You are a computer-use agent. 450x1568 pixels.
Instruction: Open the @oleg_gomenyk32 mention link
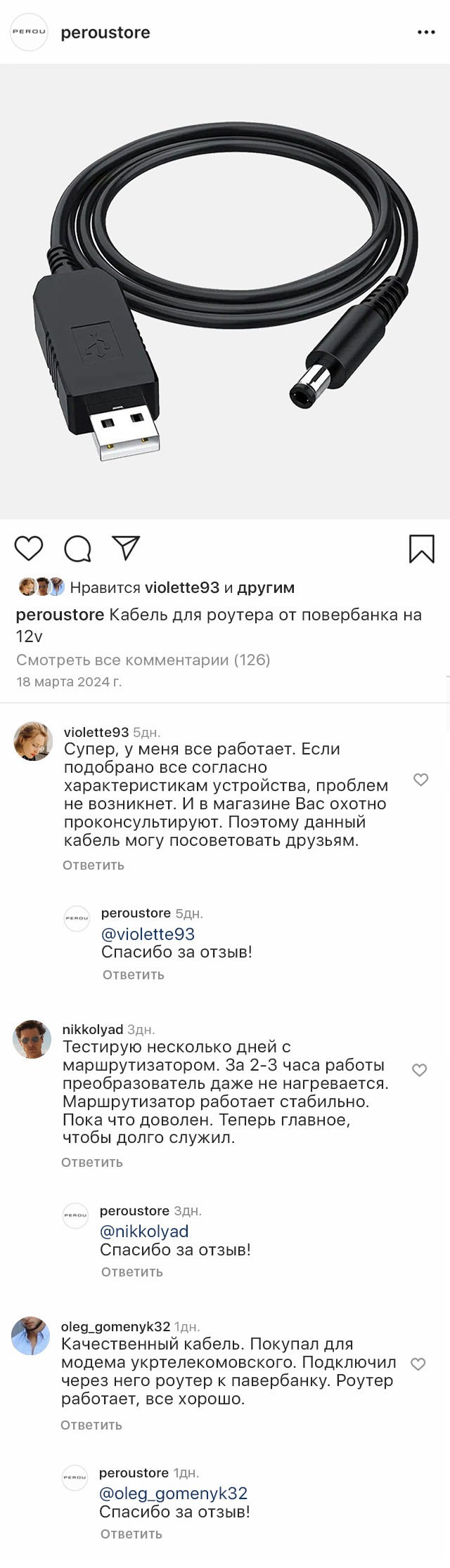coord(173,1493)
